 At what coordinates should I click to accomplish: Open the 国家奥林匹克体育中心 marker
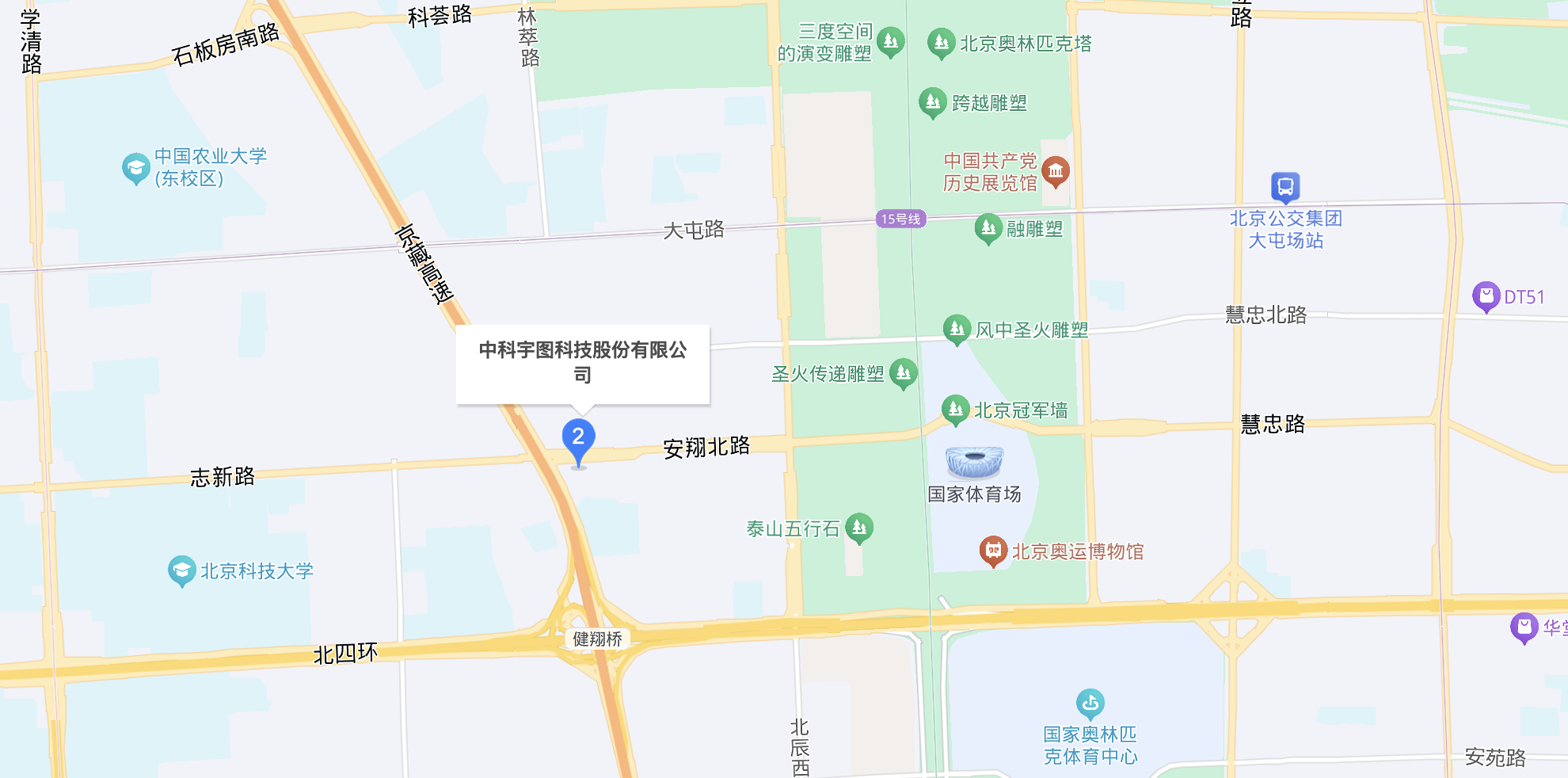[x=1090, y=703]
